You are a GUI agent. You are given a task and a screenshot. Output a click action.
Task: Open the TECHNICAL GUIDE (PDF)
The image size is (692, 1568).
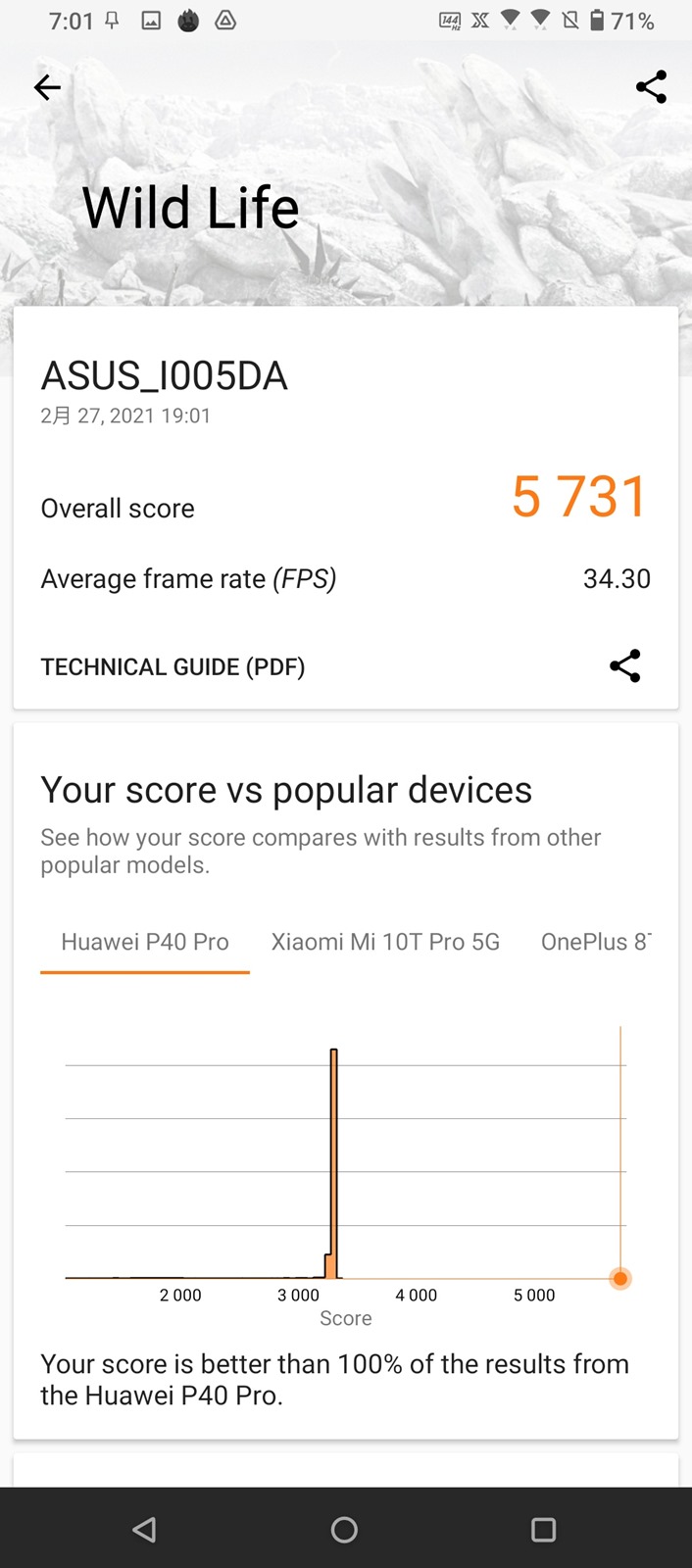point(173,667)
